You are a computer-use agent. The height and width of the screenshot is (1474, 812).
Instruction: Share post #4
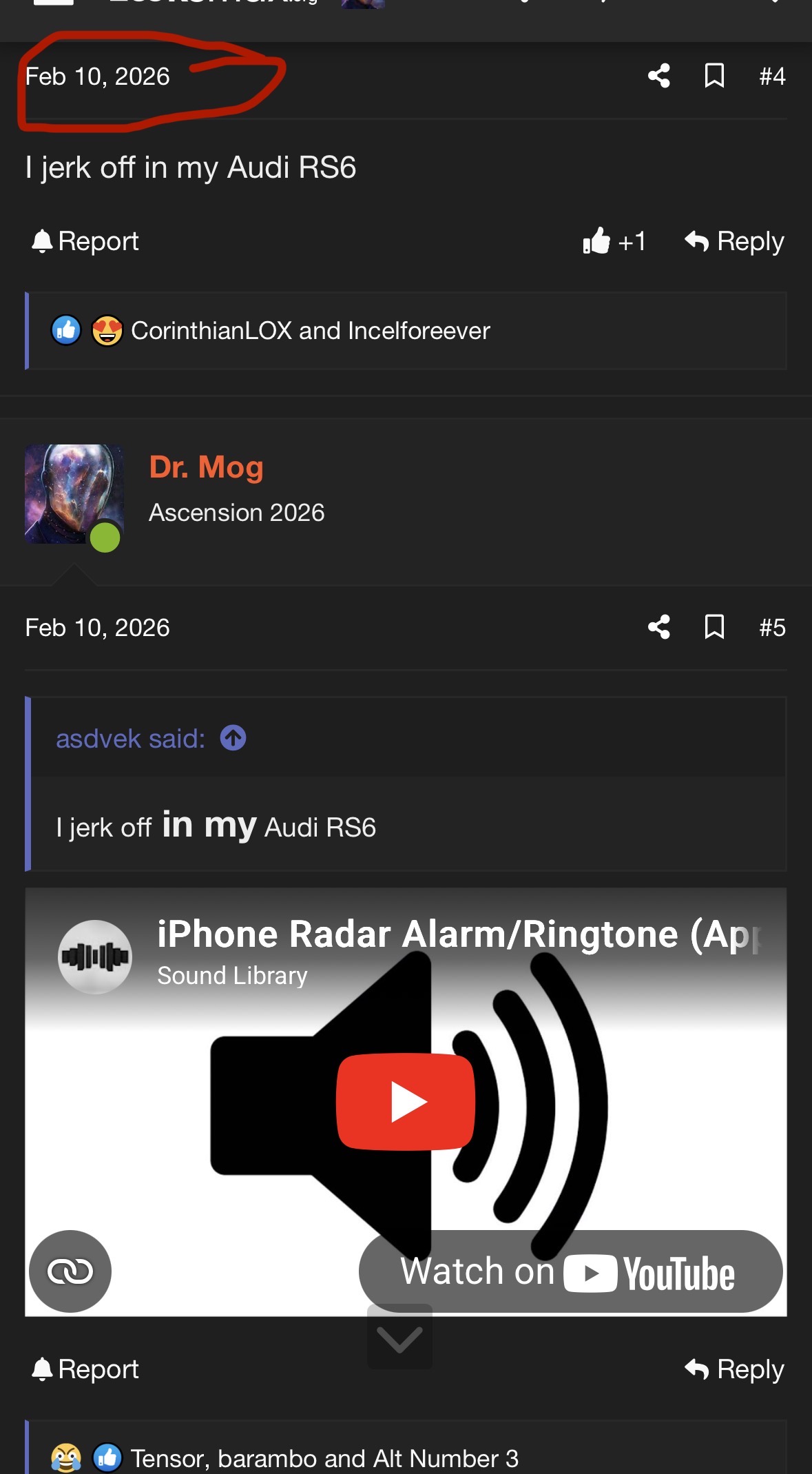pos(658,76)
